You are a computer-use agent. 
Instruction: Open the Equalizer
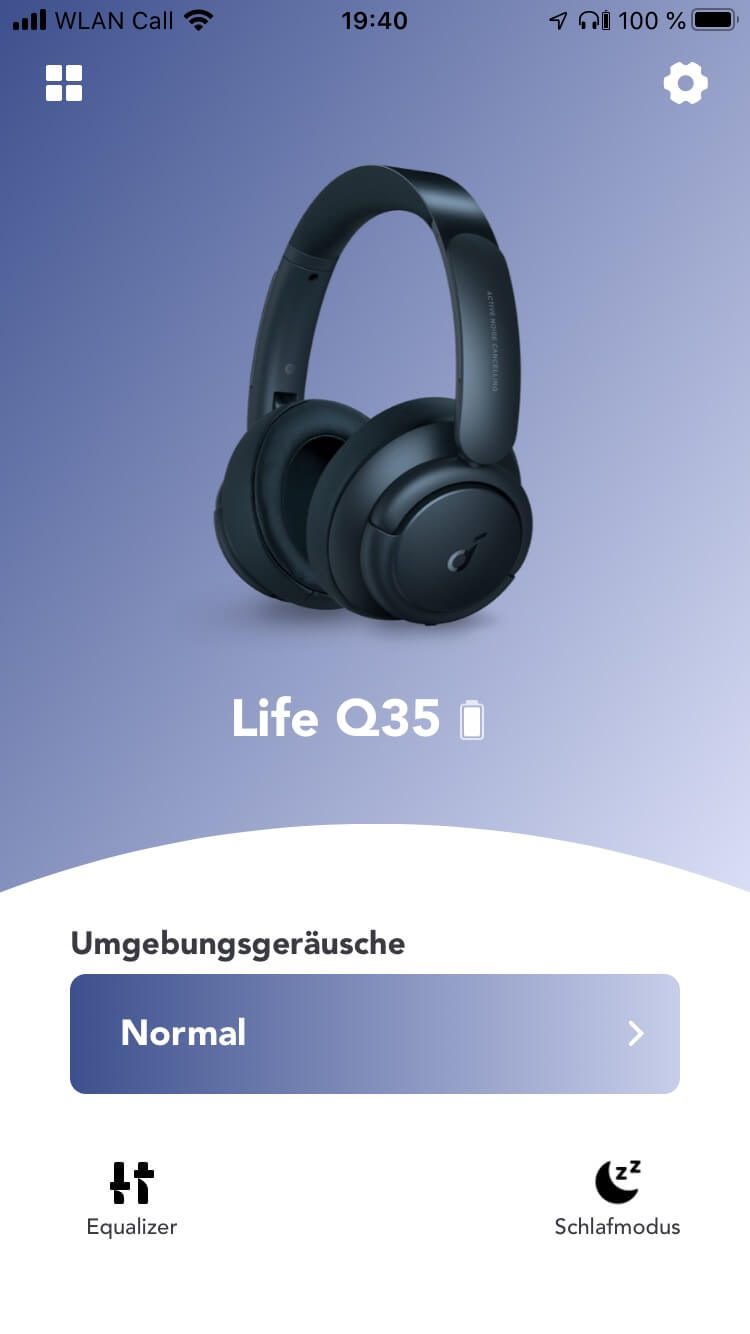pyautogui.click(x=132, y=1198)
